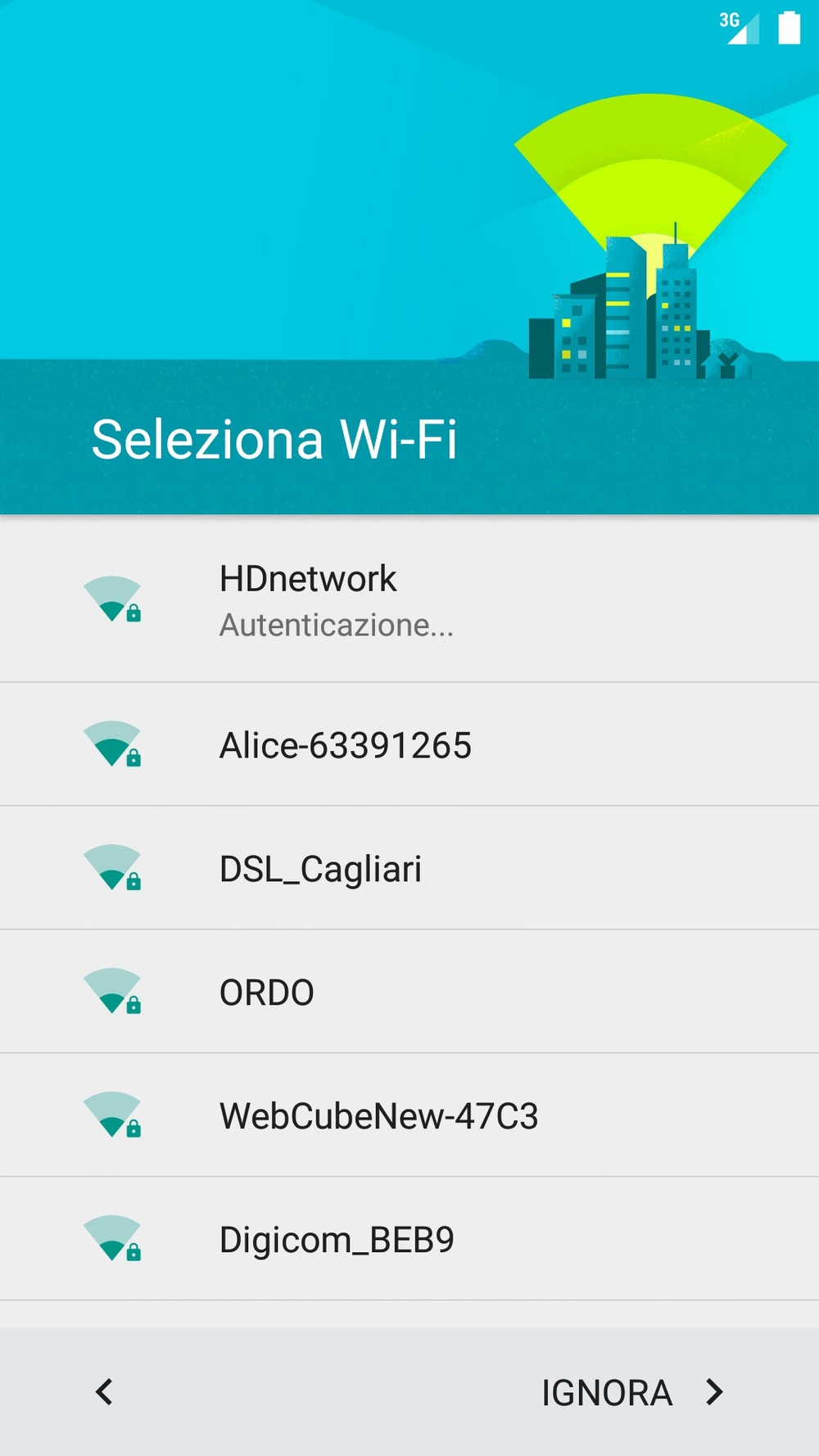Screen dimensions: 819x1456
Task: Connect to Alice-63391265 network
Action: coord(409,744)
